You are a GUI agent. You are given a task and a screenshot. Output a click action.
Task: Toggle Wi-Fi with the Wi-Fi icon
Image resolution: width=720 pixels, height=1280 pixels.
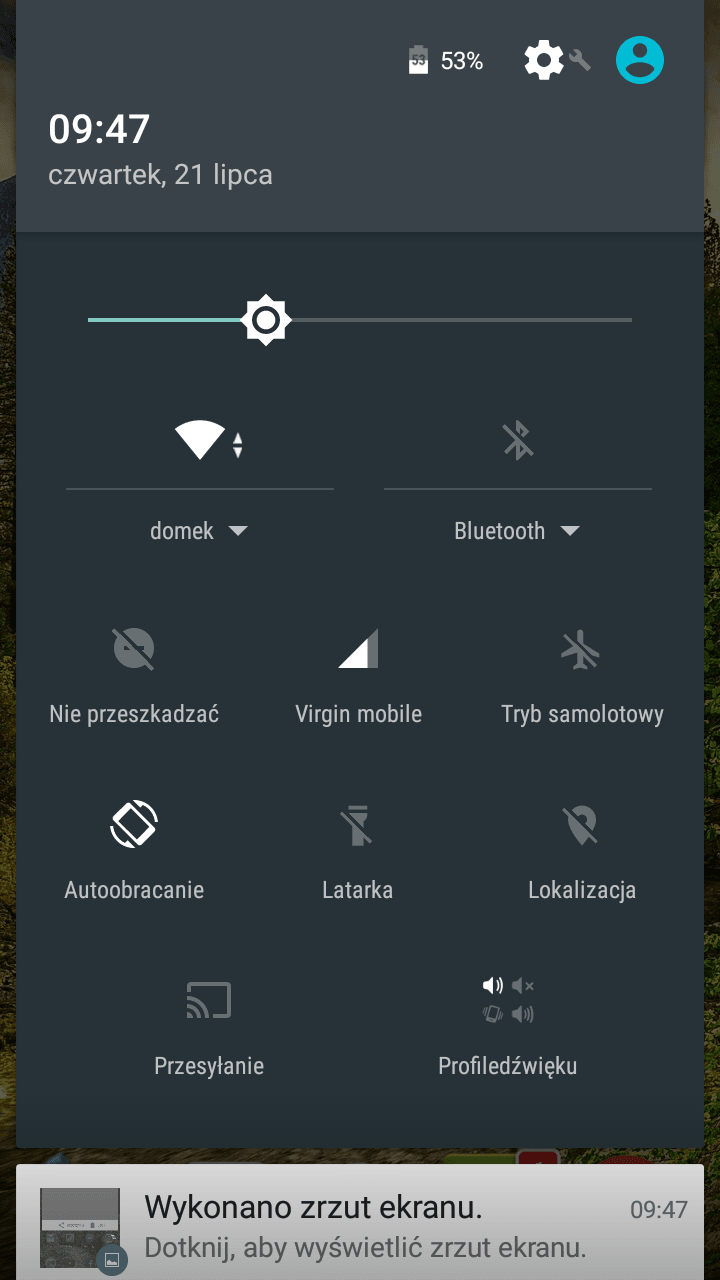pyautogui.click(x=200, y=440)
